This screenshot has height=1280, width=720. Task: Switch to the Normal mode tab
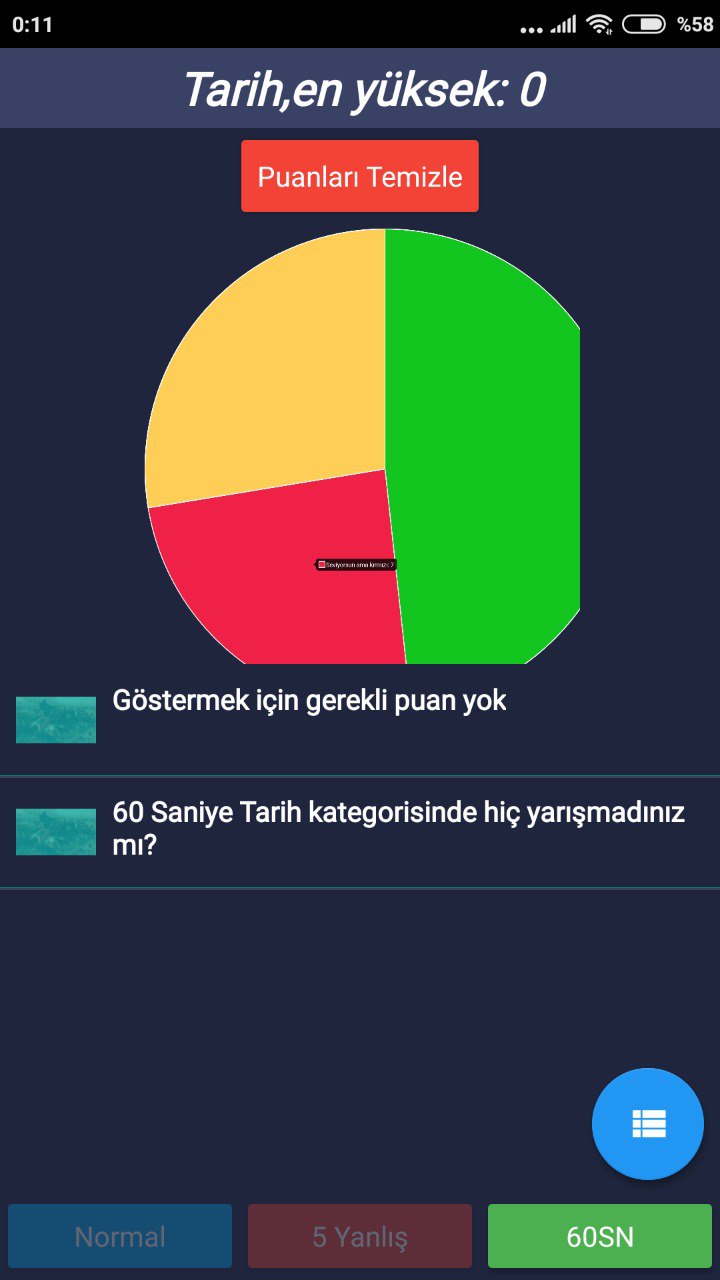tap(120, 1237)
